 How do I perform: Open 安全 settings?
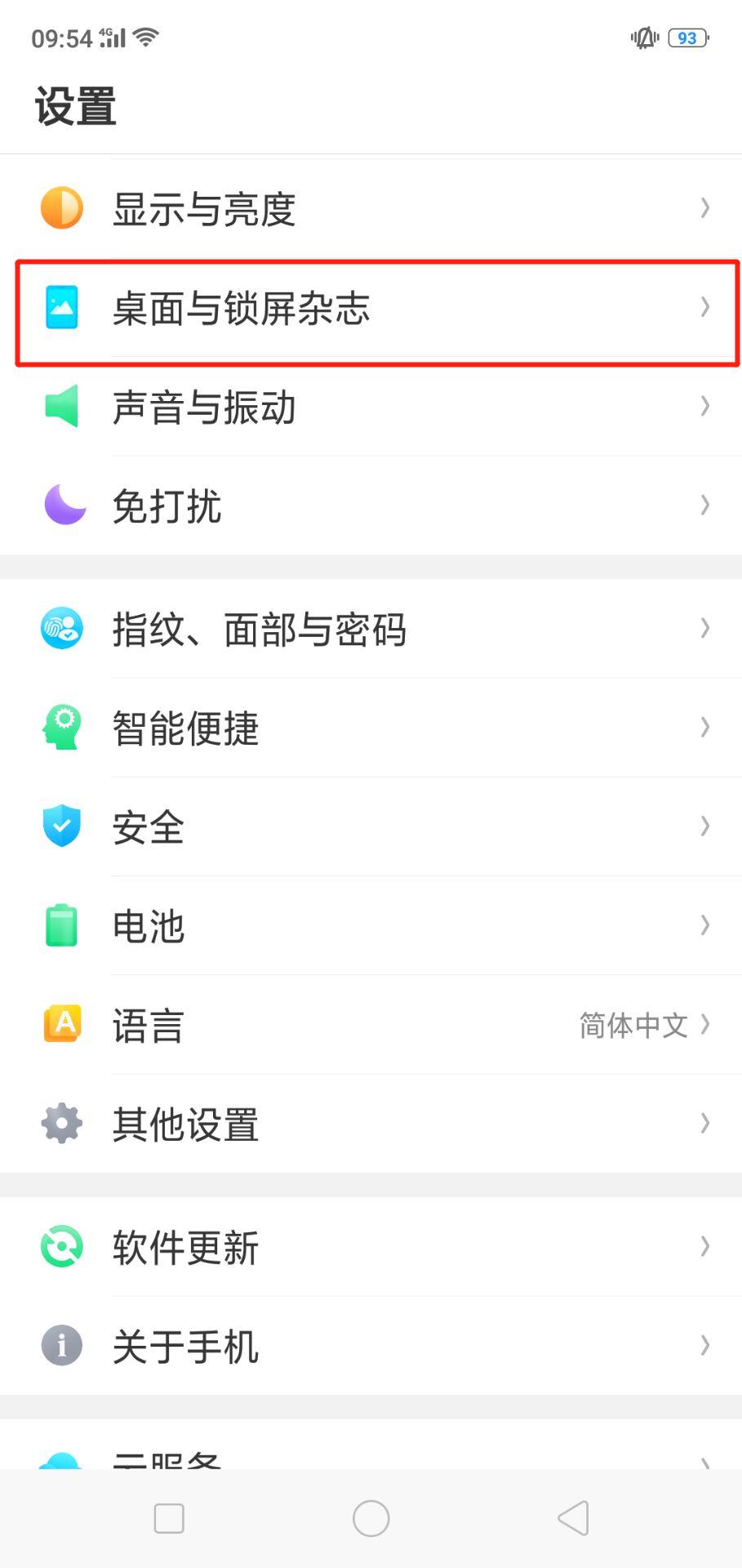[x=371, y=826]
